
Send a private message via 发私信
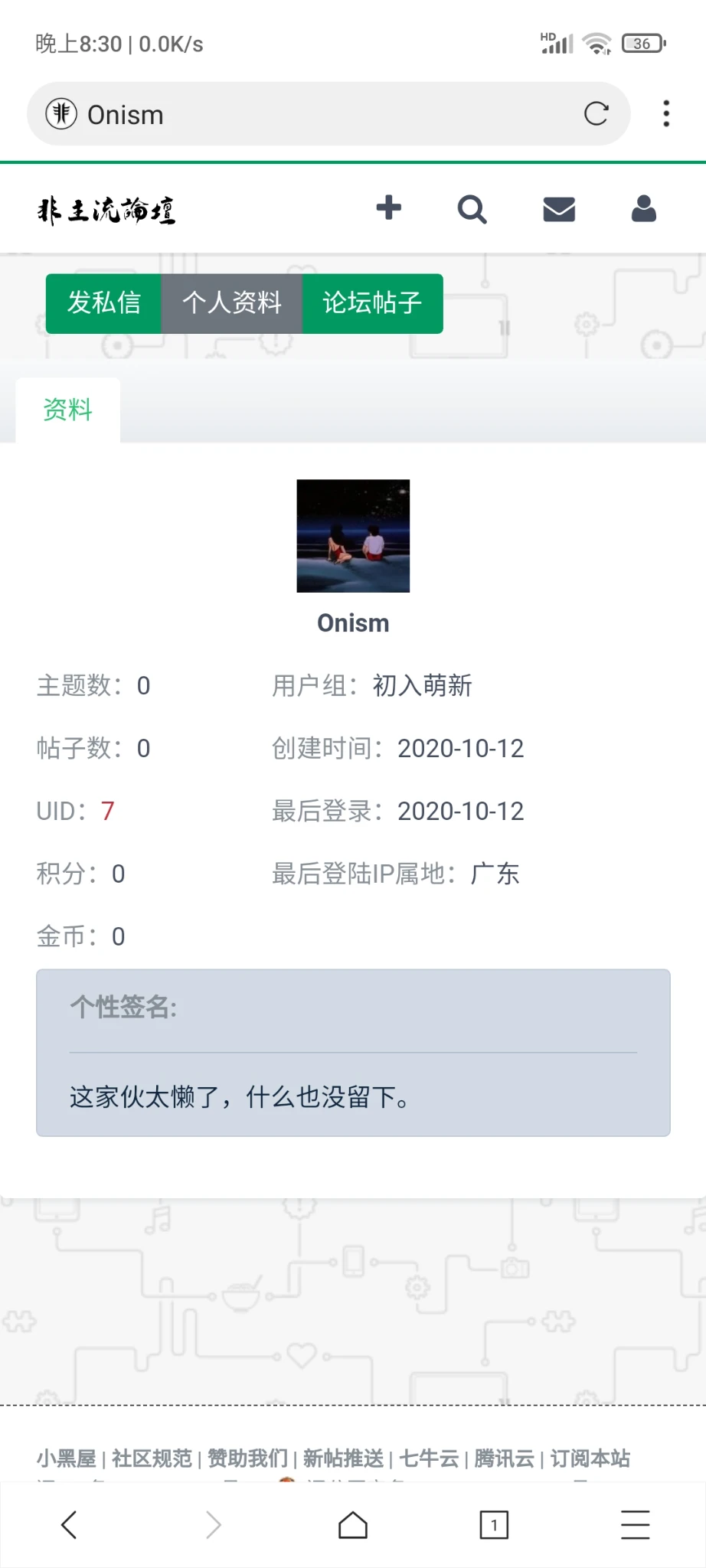point(104,303)
